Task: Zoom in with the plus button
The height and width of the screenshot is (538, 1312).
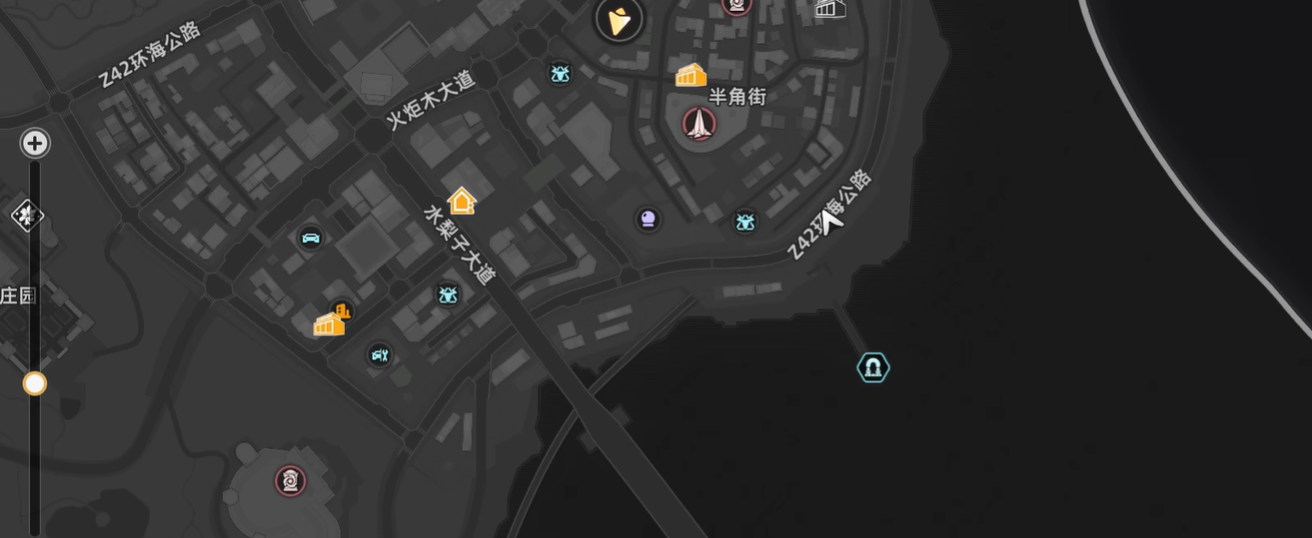Action: point(35,143)
